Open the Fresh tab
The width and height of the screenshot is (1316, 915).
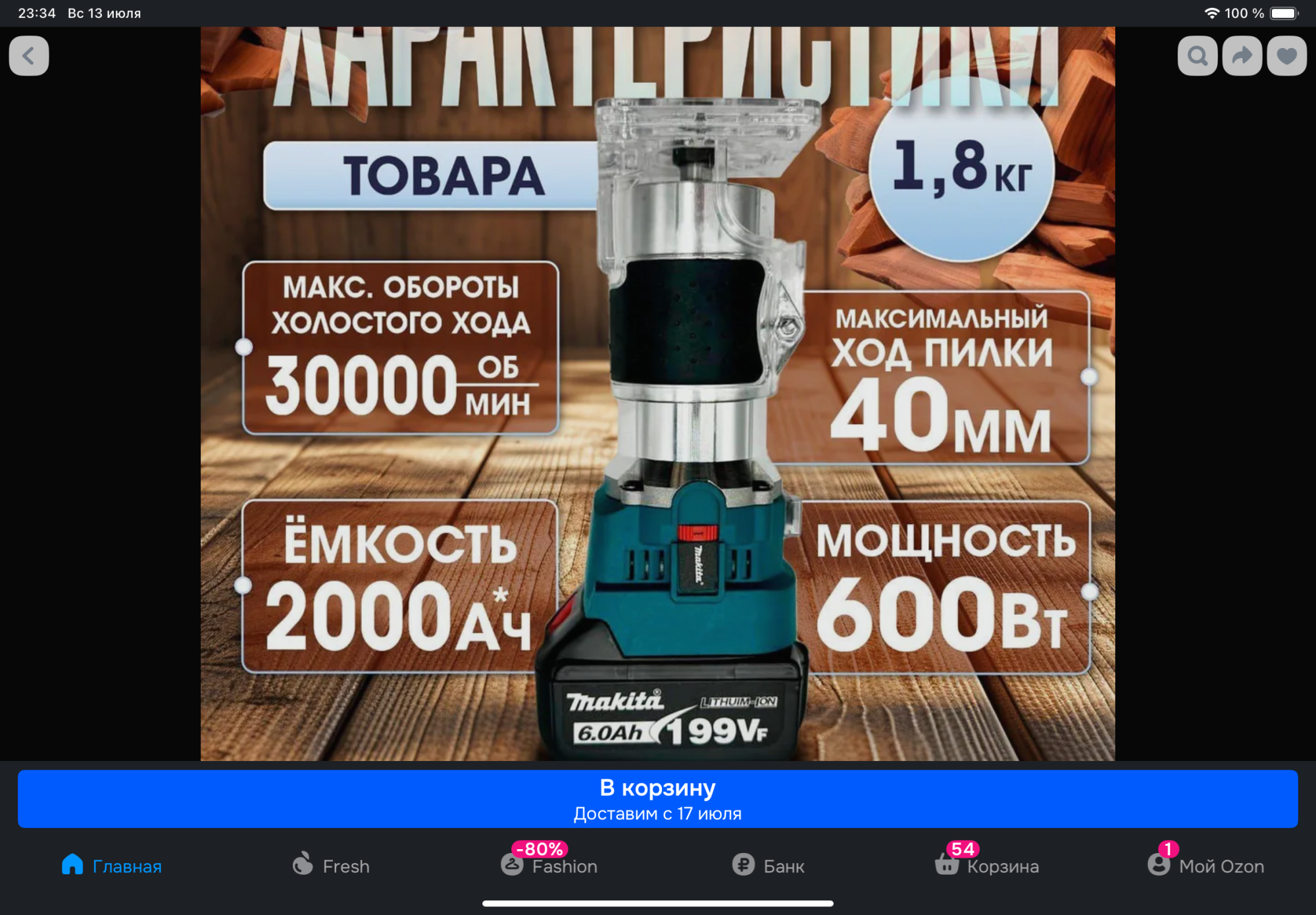pyautogui.click(x=331, y=865)
